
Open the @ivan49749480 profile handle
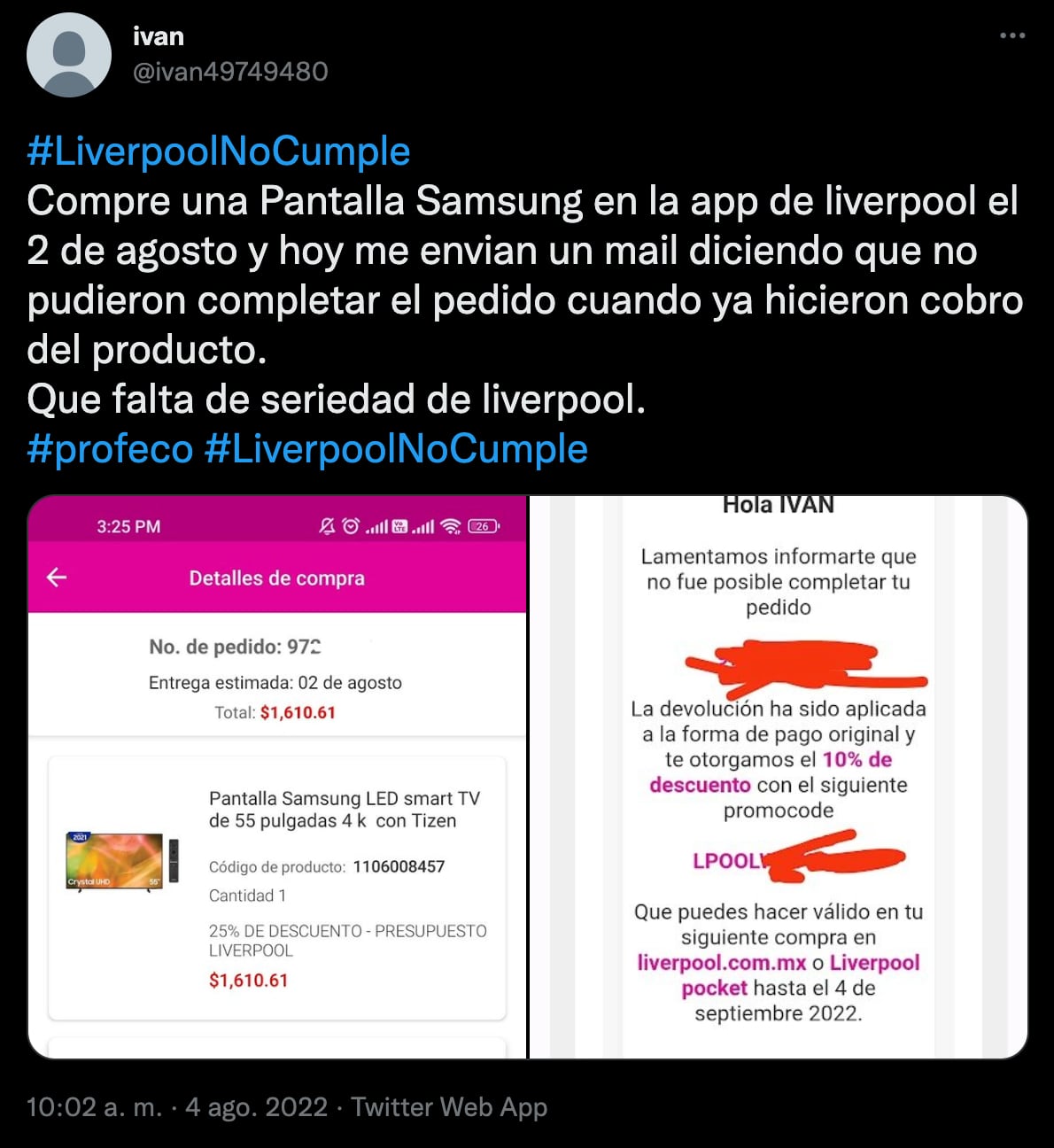tap(230, 72)
